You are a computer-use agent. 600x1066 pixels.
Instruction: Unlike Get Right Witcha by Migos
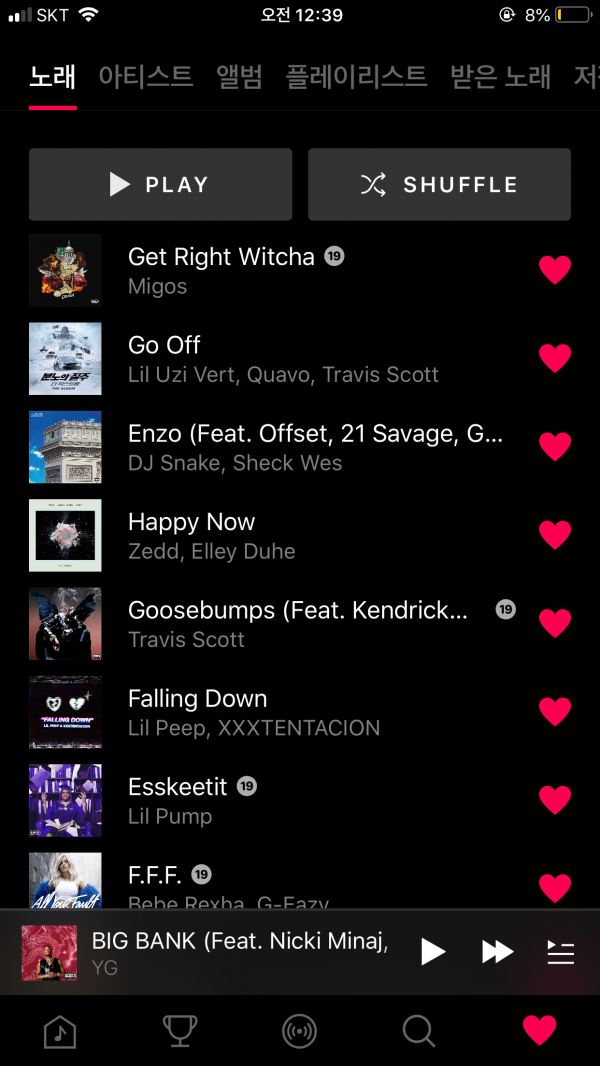(555, 270)
